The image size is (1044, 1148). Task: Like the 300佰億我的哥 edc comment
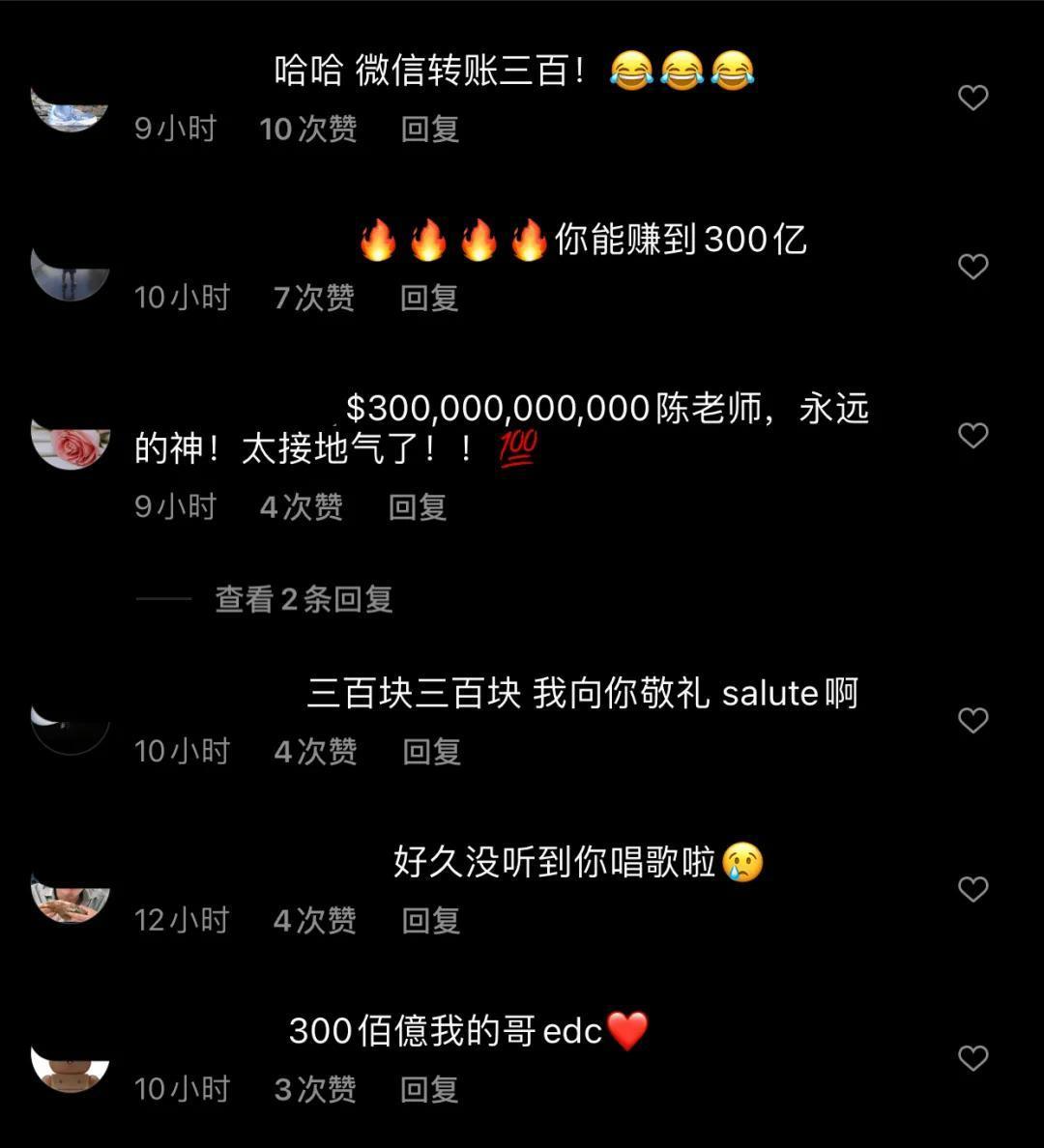click(972, 1058)
